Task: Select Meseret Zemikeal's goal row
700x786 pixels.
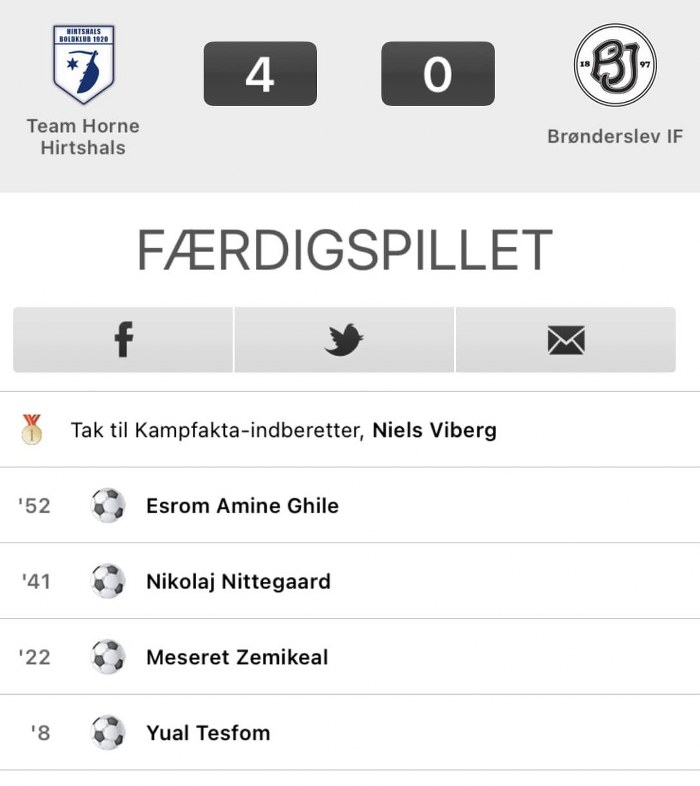Action: (237, 657)
